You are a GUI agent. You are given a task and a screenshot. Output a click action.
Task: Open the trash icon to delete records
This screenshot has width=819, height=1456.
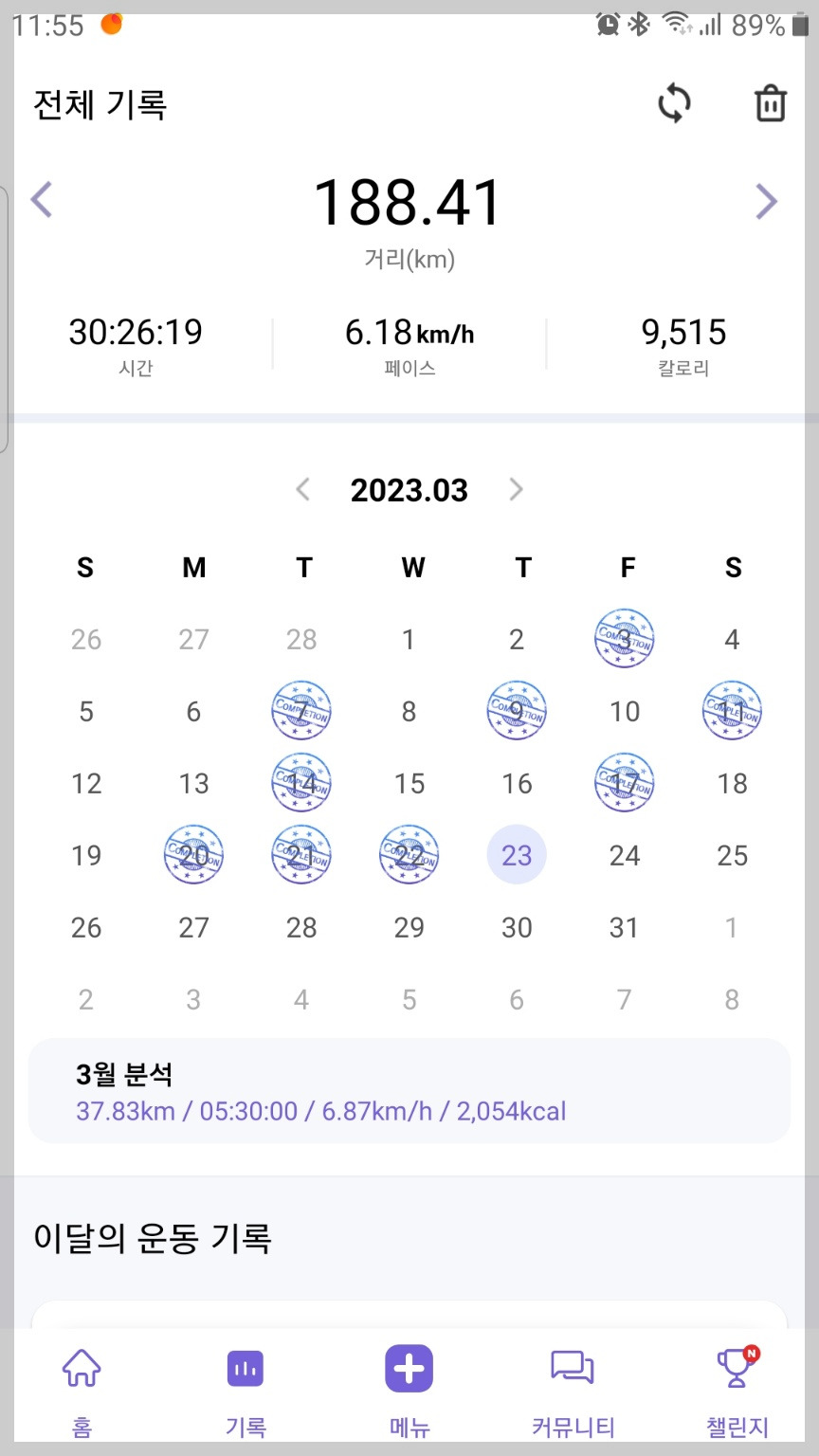tap(770, 103)
